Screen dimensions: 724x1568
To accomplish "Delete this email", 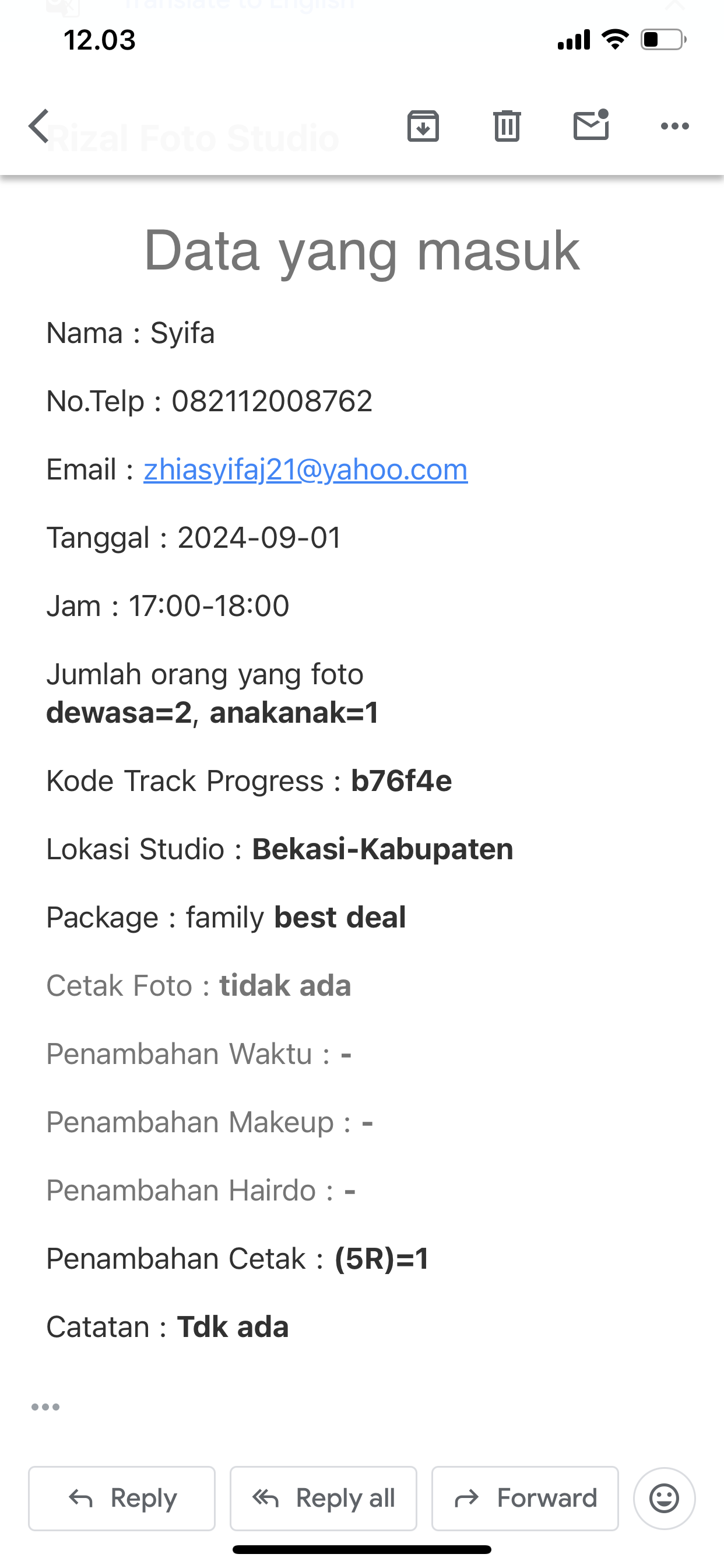I will point(507,126).
